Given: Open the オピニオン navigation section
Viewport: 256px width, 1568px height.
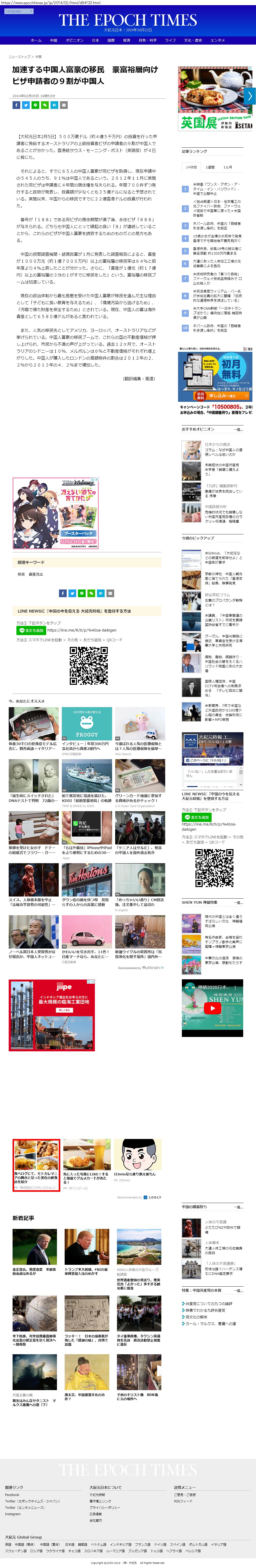Looking at the screenshot, I should [74, 40].
